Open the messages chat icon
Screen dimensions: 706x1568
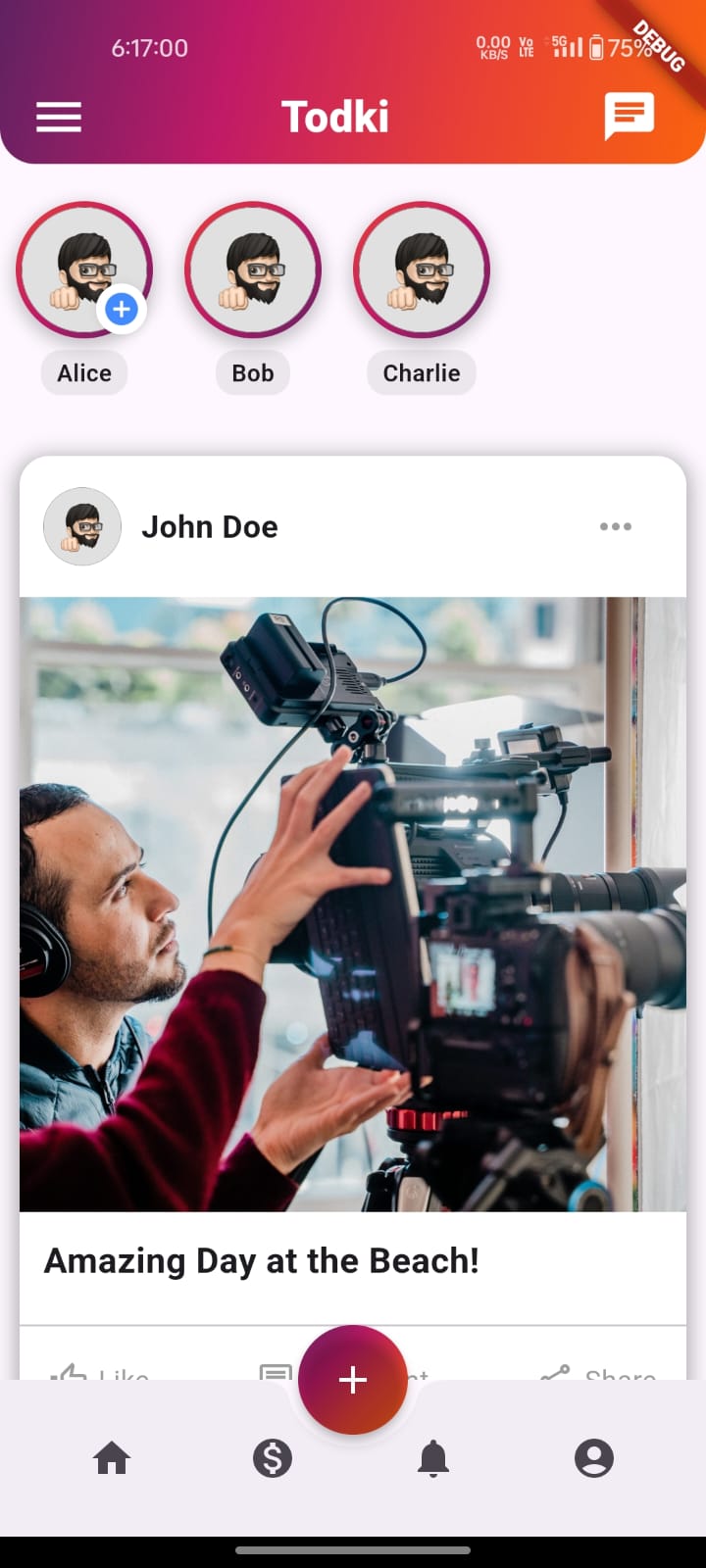click(629, 117)
